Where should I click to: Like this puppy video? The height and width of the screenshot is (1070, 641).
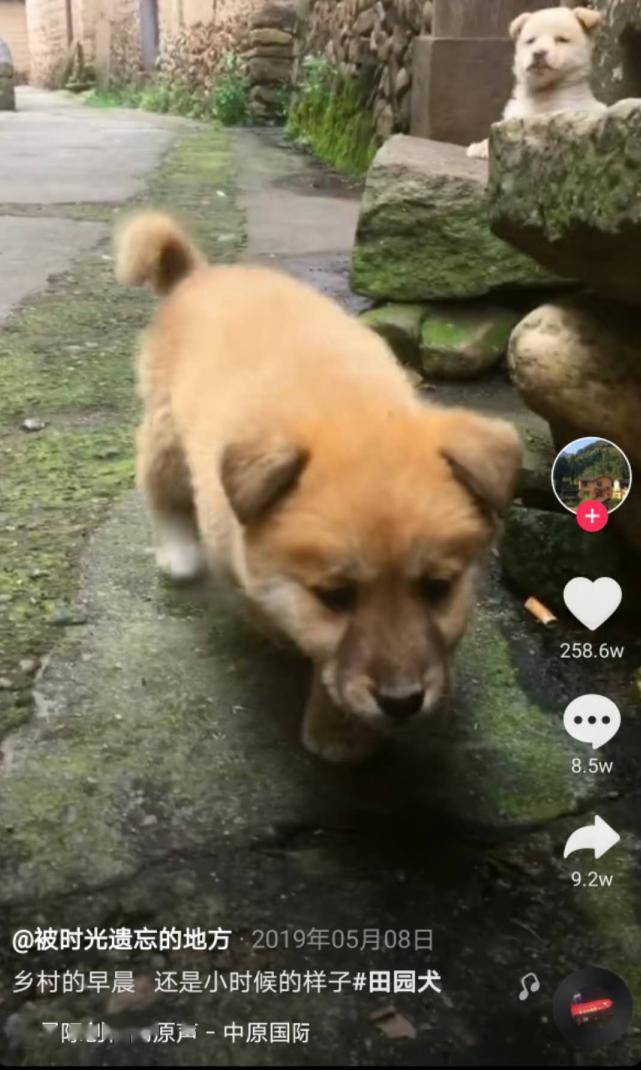click(x=592, y=603)
